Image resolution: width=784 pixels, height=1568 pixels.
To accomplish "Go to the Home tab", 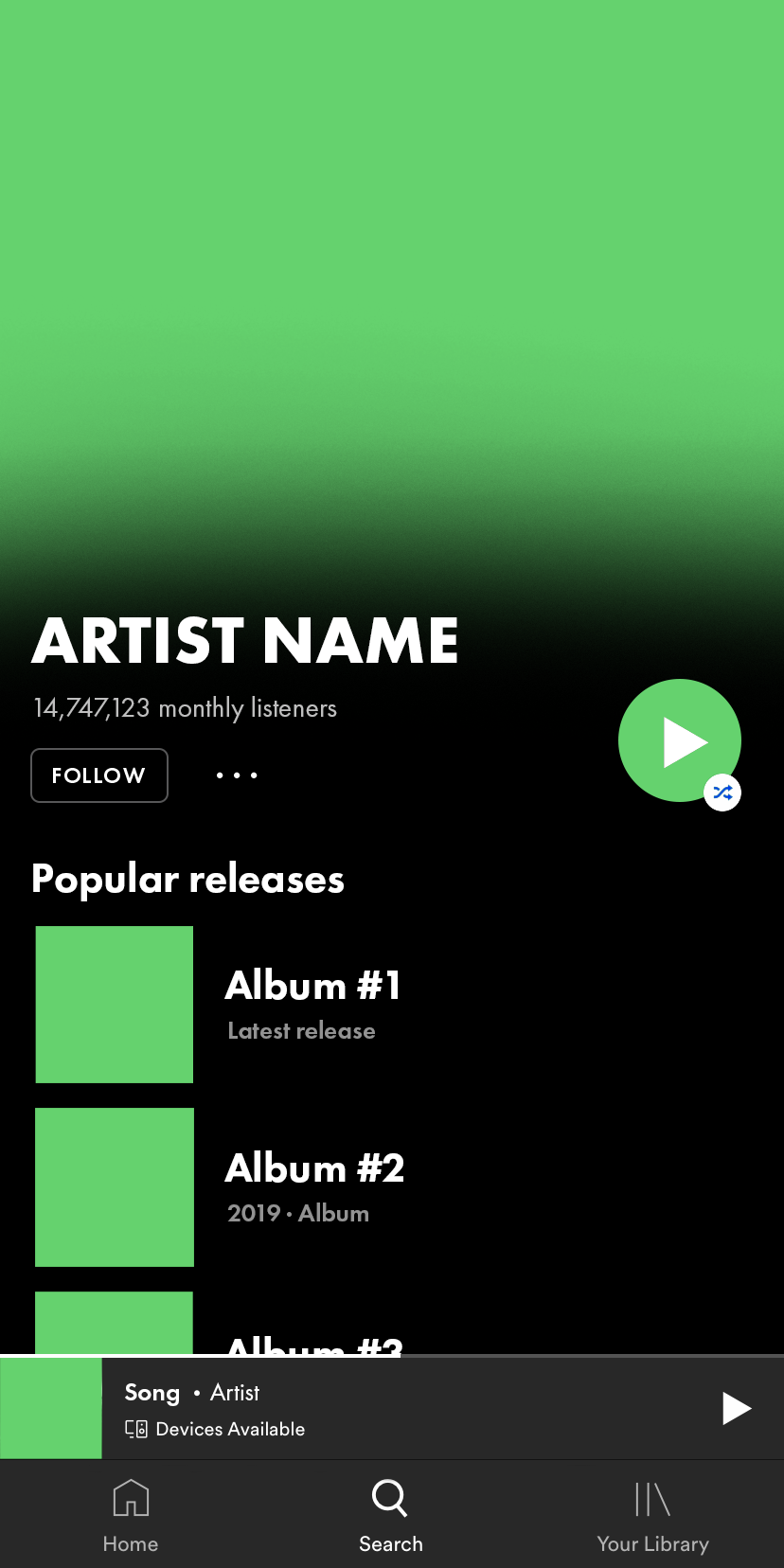I will point(131,1515).
